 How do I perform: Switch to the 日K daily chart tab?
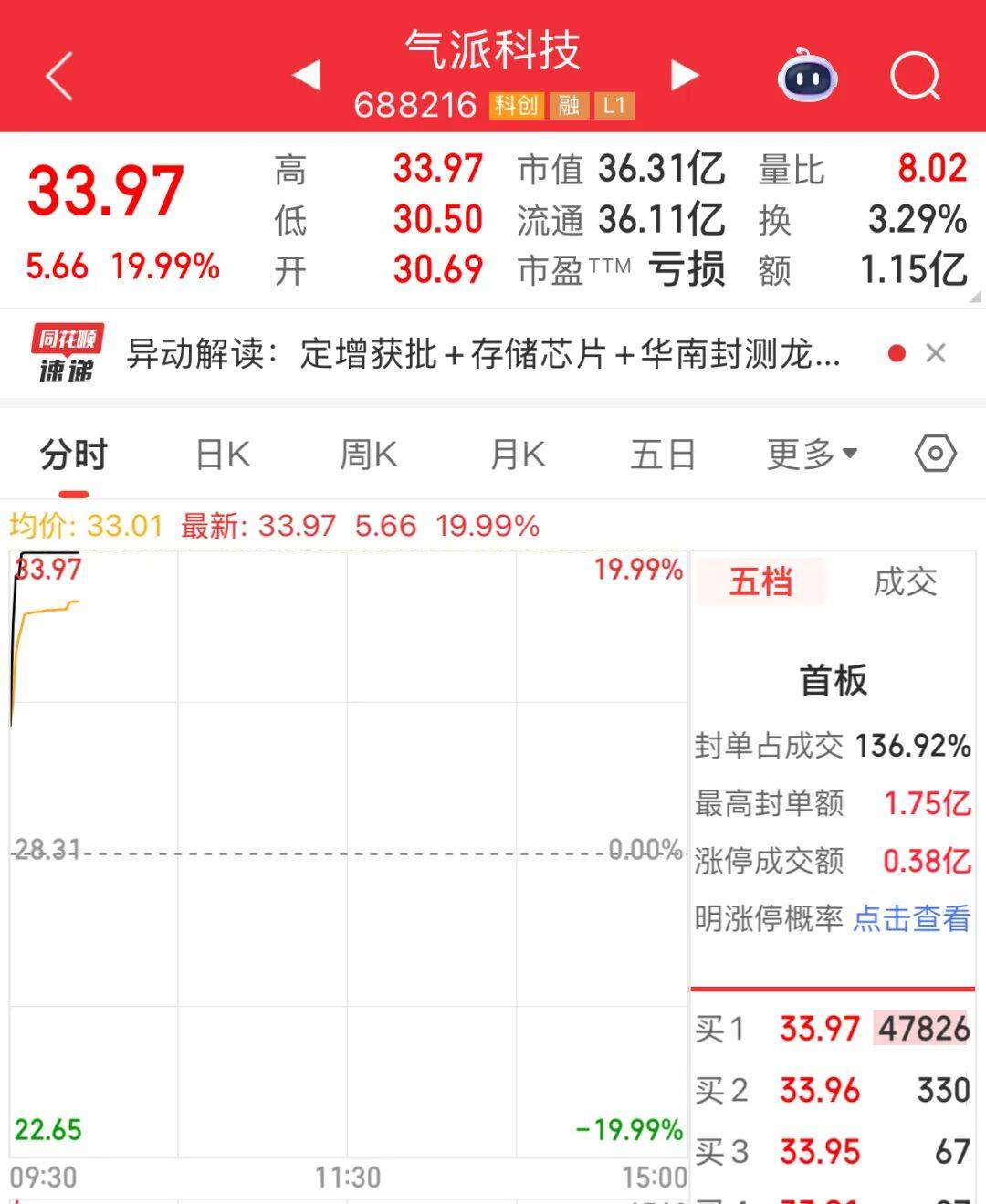coord(220,453)
